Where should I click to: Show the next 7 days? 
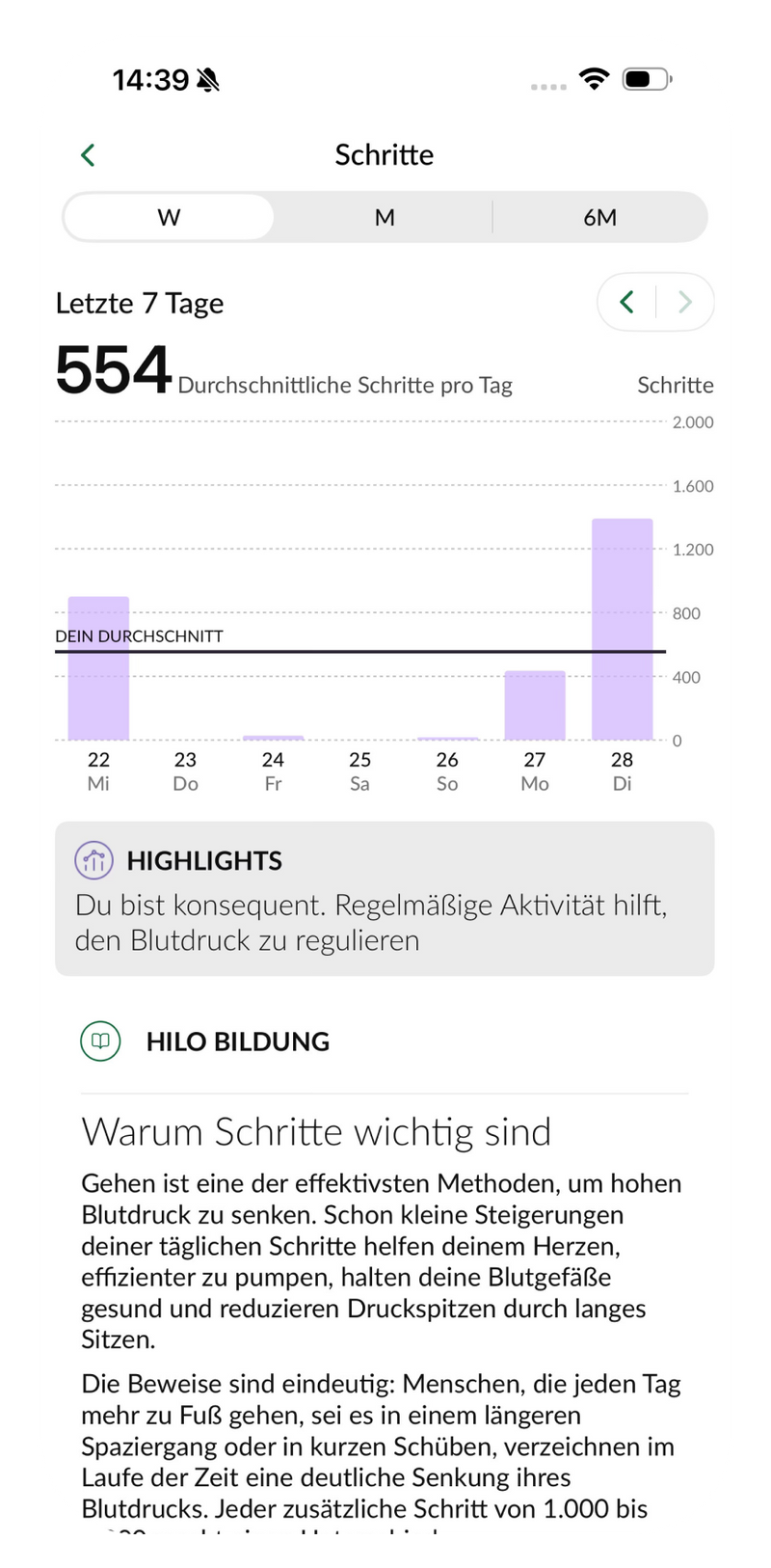coord(685,303)
